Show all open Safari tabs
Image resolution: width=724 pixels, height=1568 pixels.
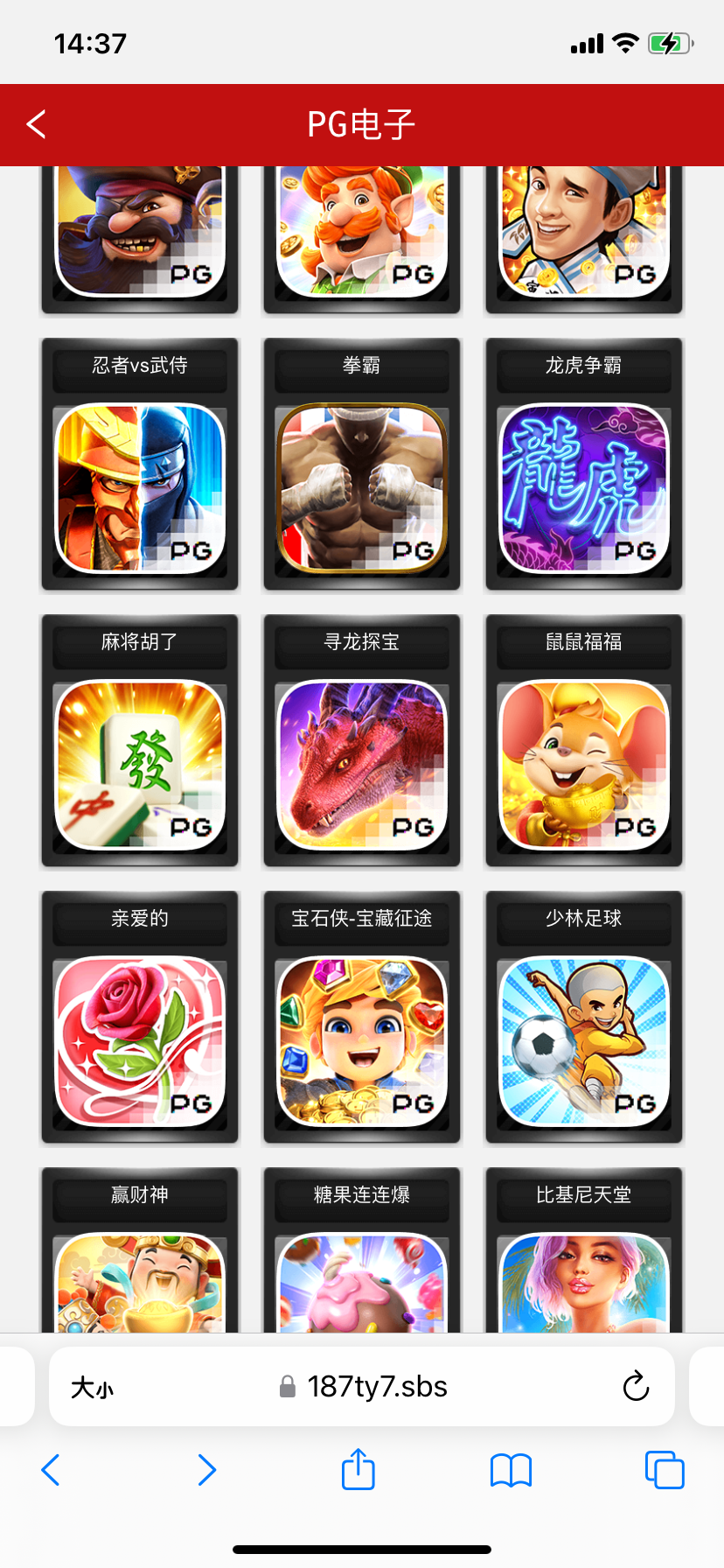665,1470
